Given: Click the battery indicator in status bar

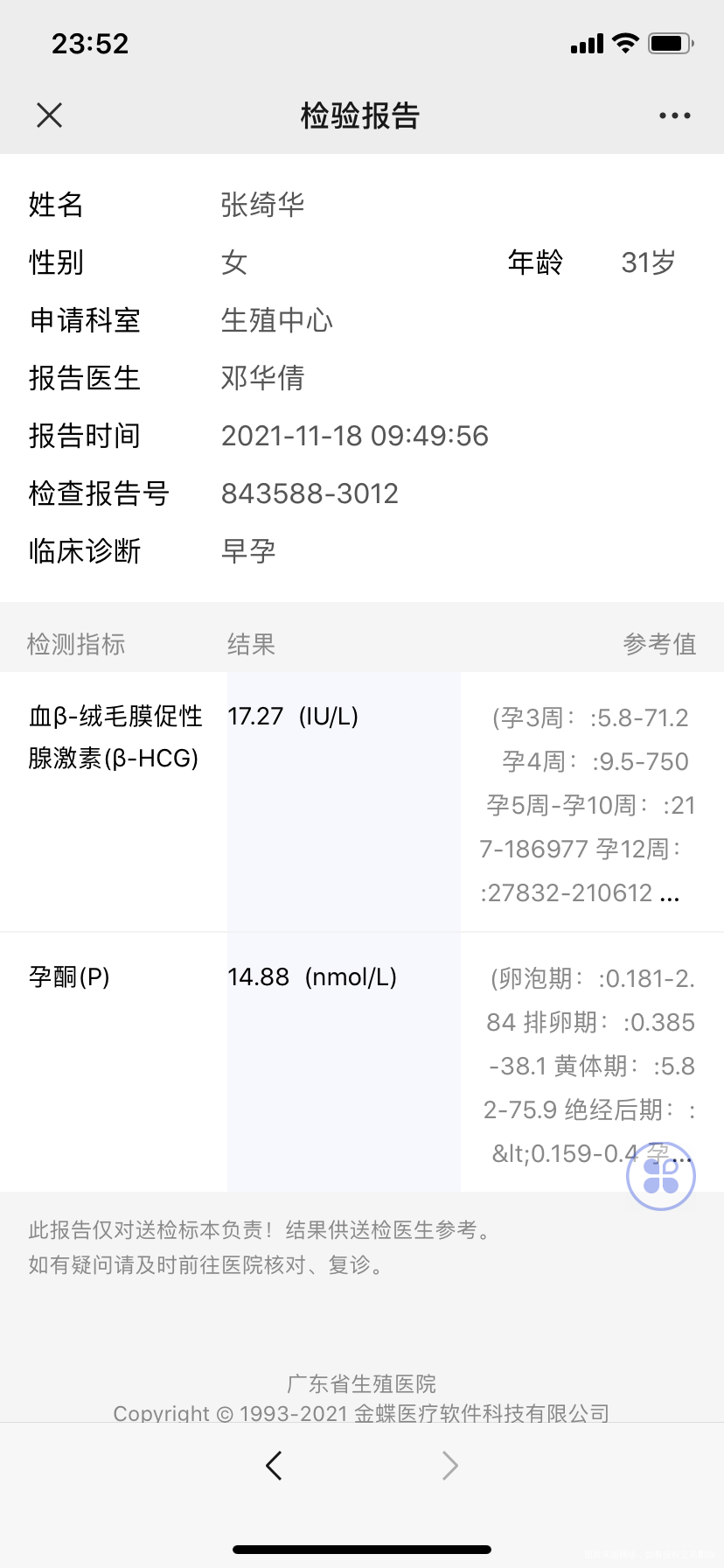Looking at the screenshot, I should (x=670, y=42).
